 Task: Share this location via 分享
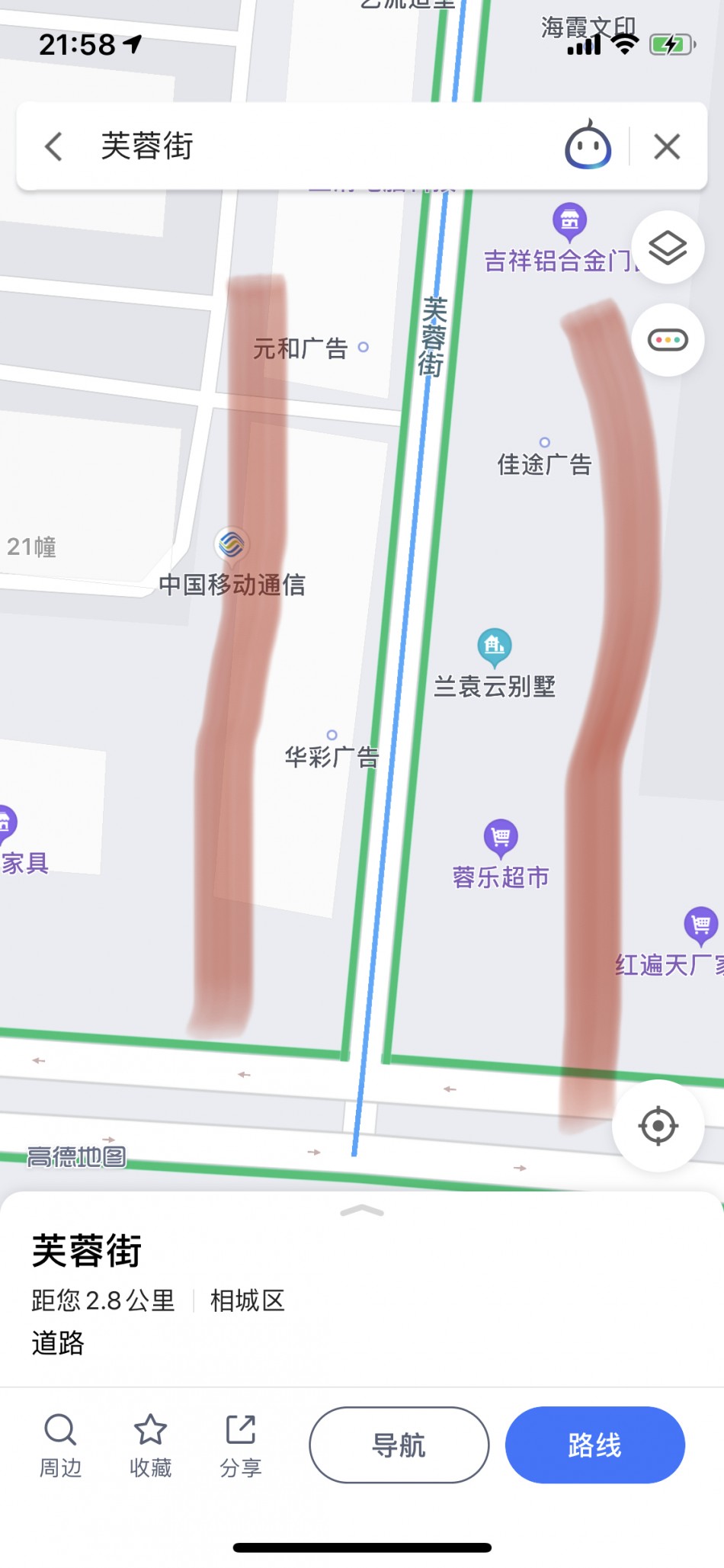pyautogui.click(x=240, y=1445)
